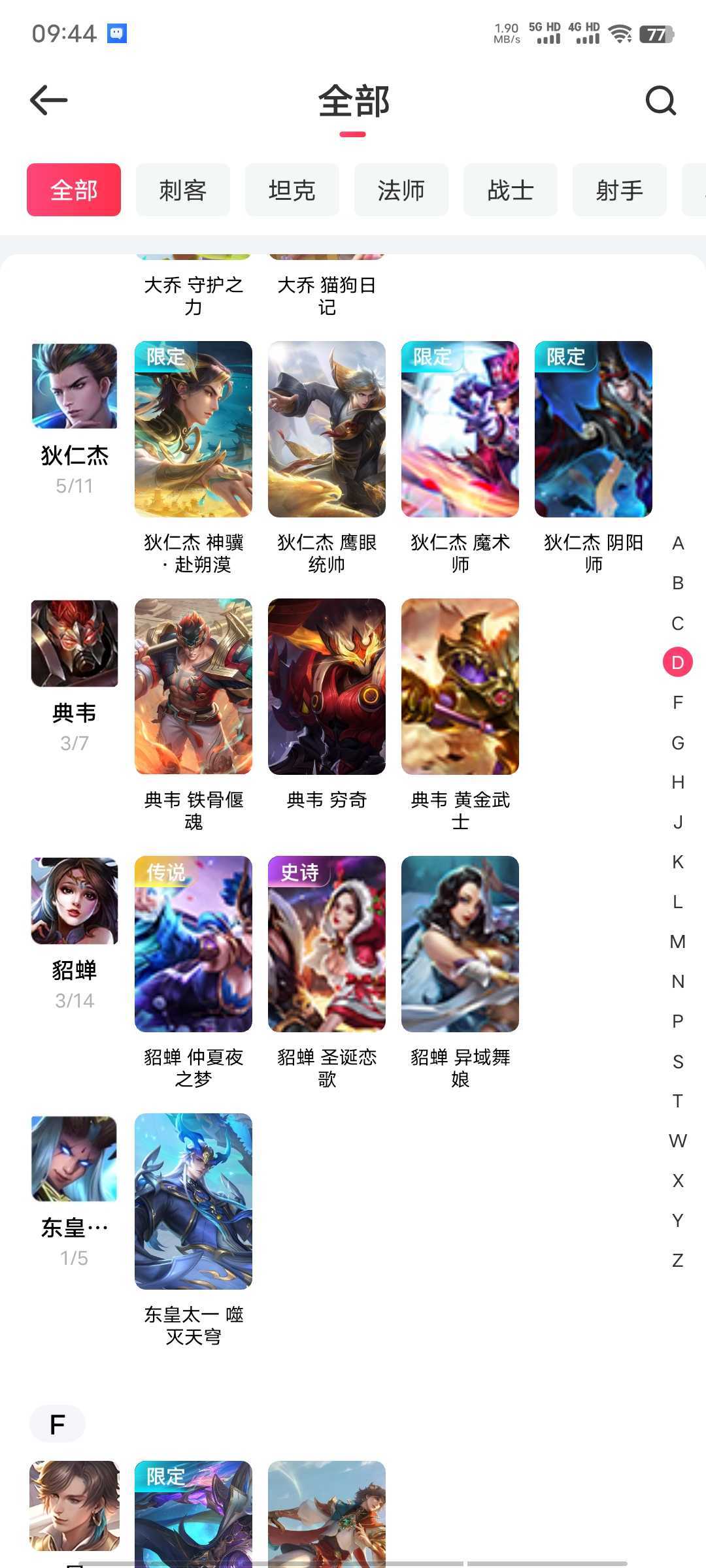
Task: Open the 狄仁杰 hero avatar
Action: pos(75,386)
